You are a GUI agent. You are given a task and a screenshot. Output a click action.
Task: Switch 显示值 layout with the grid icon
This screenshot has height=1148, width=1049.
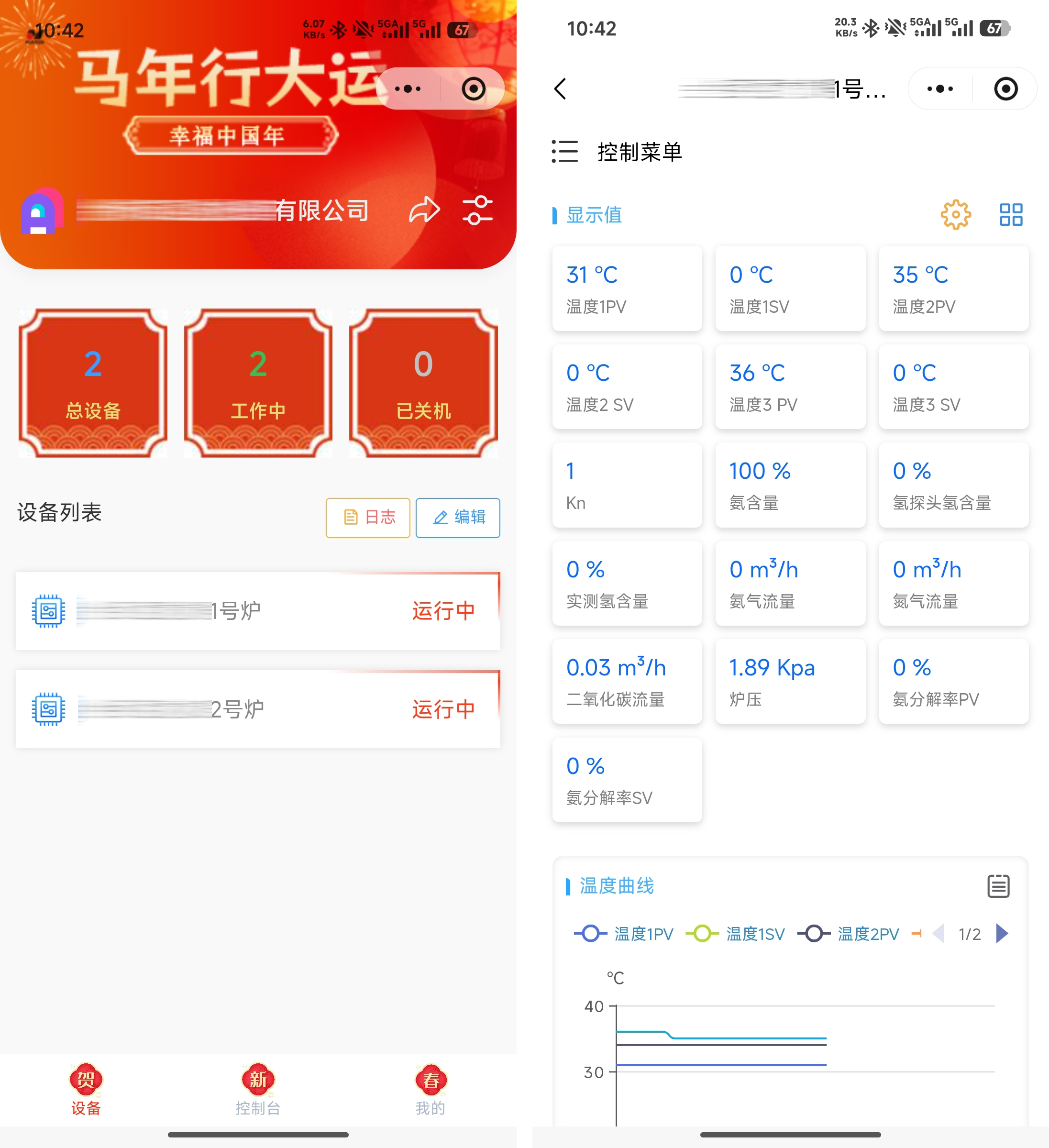[1011, 215]
